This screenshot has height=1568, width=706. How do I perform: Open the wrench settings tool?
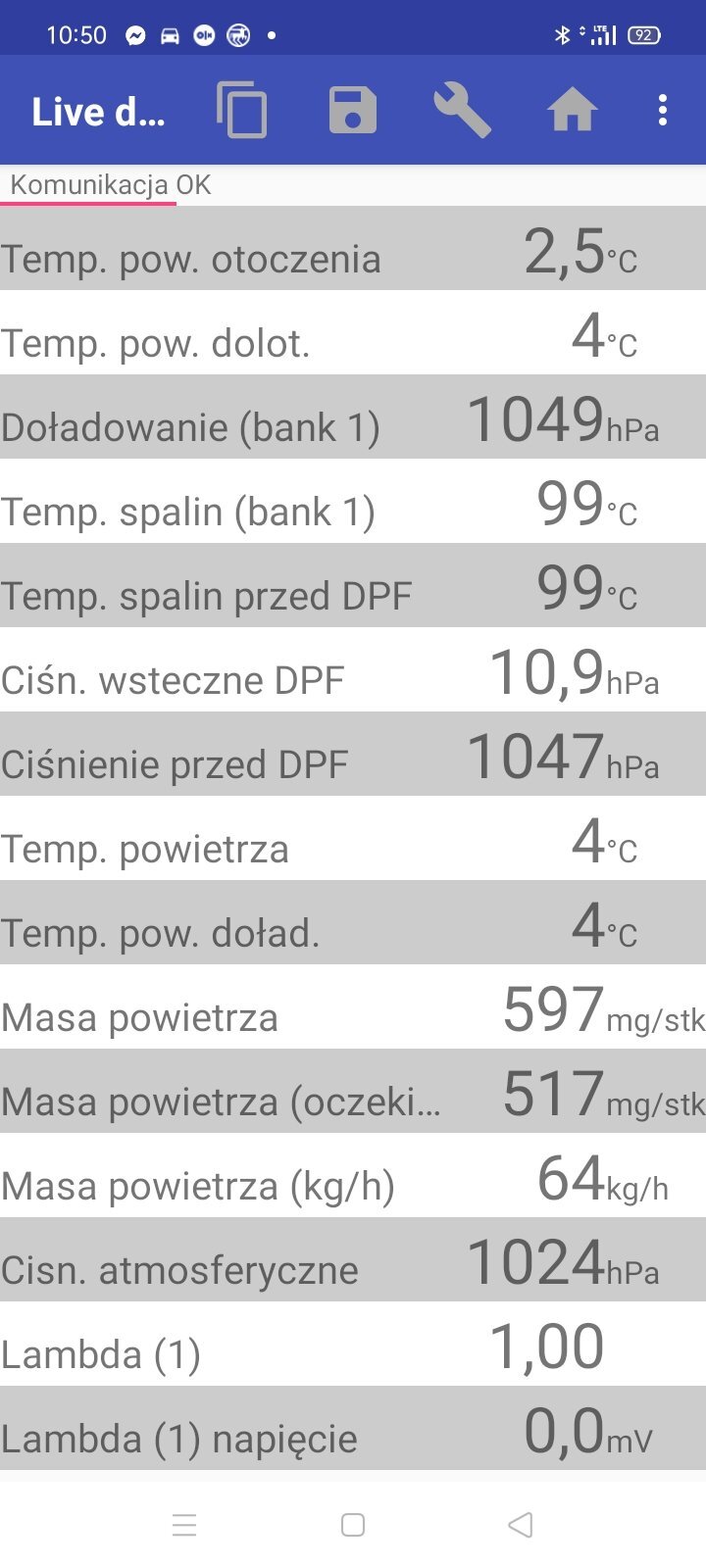click(x=463, y=110)
